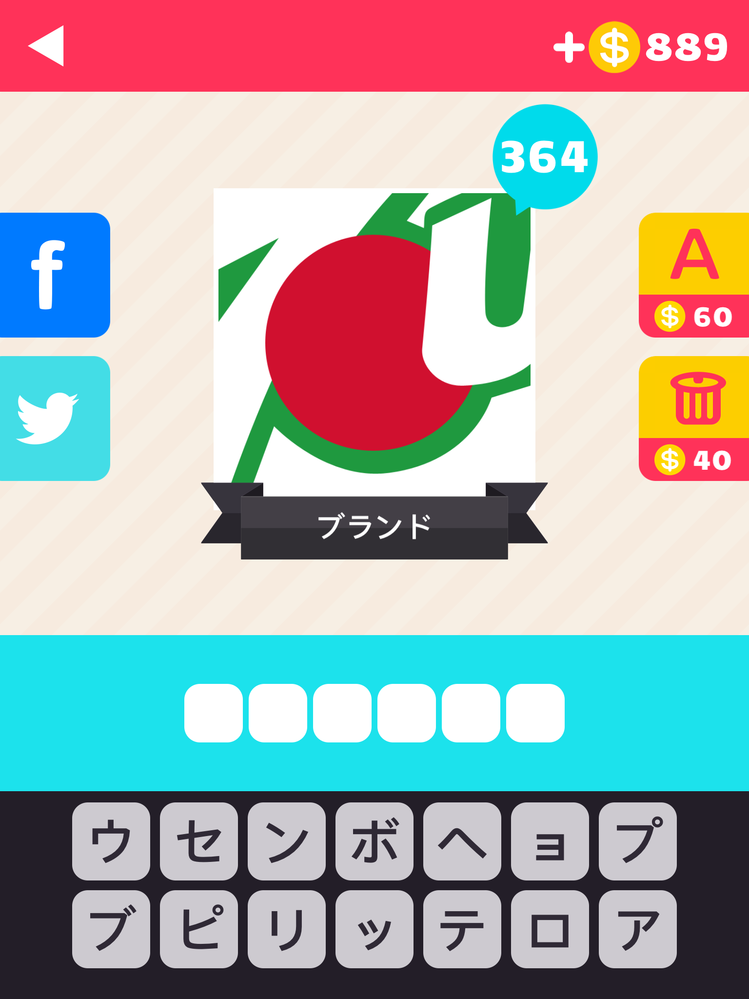Buy the remove letters hint for 40 coins
Screen dimensions: 749x999
click(693, 417)
